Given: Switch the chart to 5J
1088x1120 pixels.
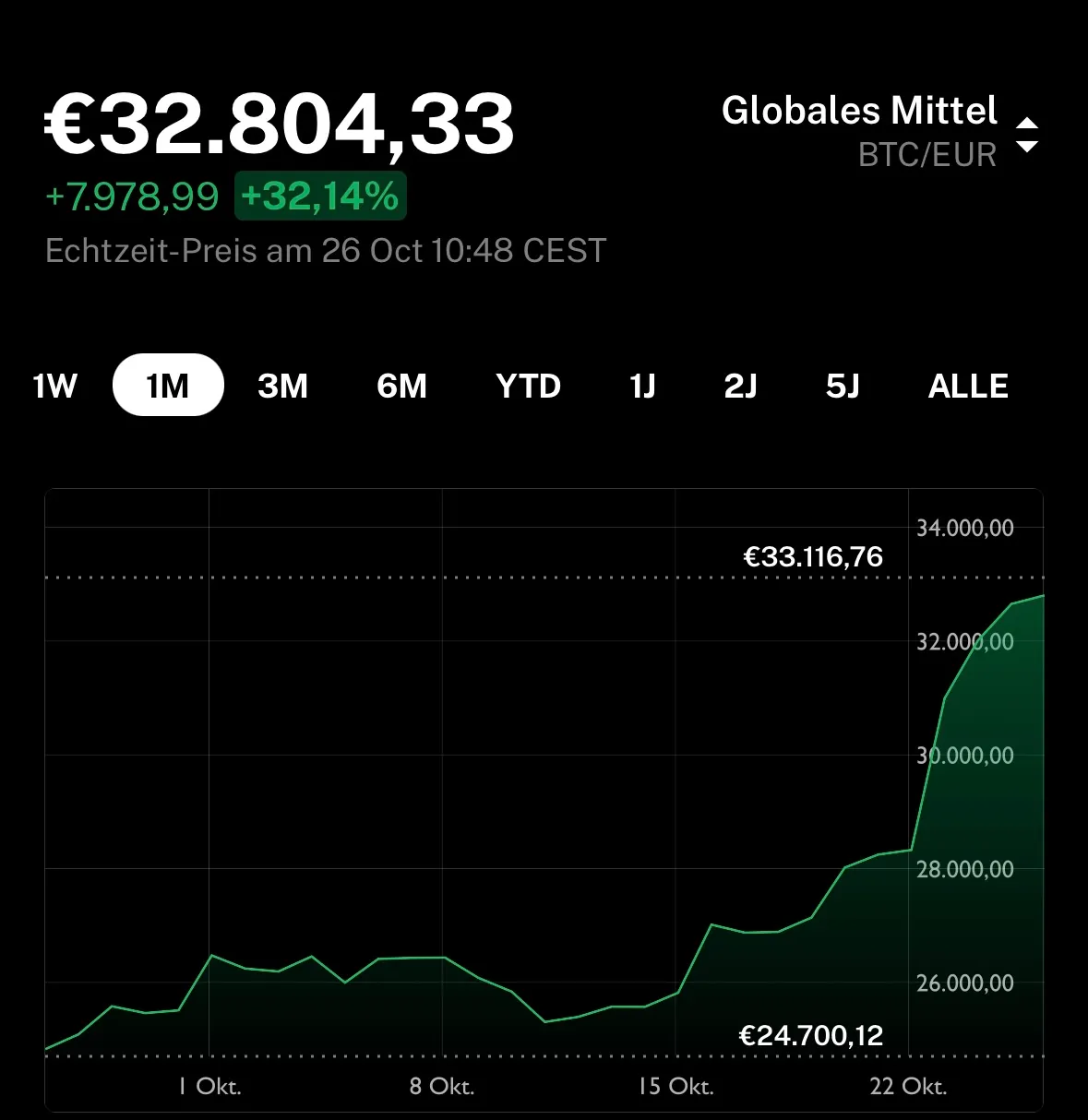Looking at the screenshot, I should point(842,386).
